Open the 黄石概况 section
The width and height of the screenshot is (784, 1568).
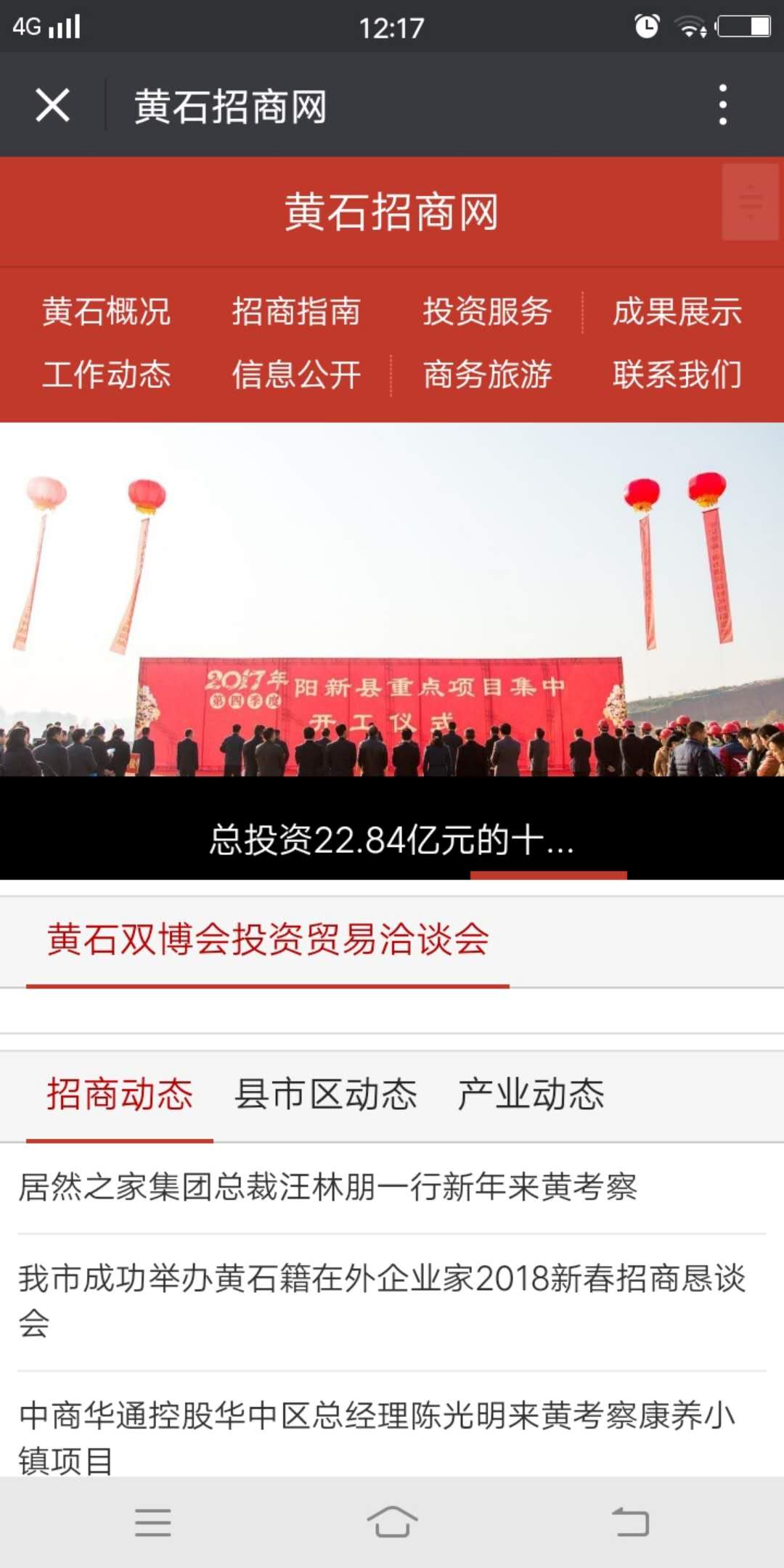(106, 312)
